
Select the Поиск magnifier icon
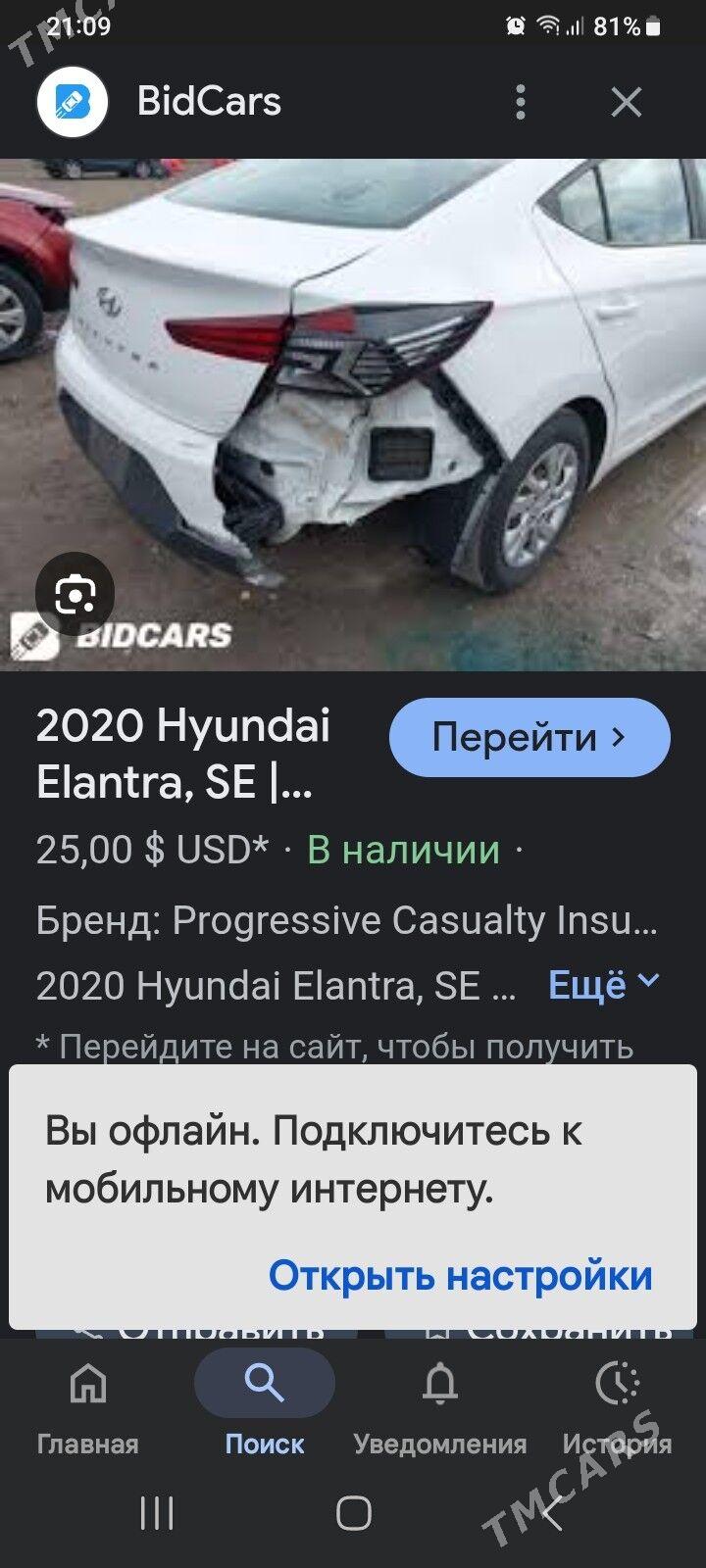click(x=264, y=1382)
